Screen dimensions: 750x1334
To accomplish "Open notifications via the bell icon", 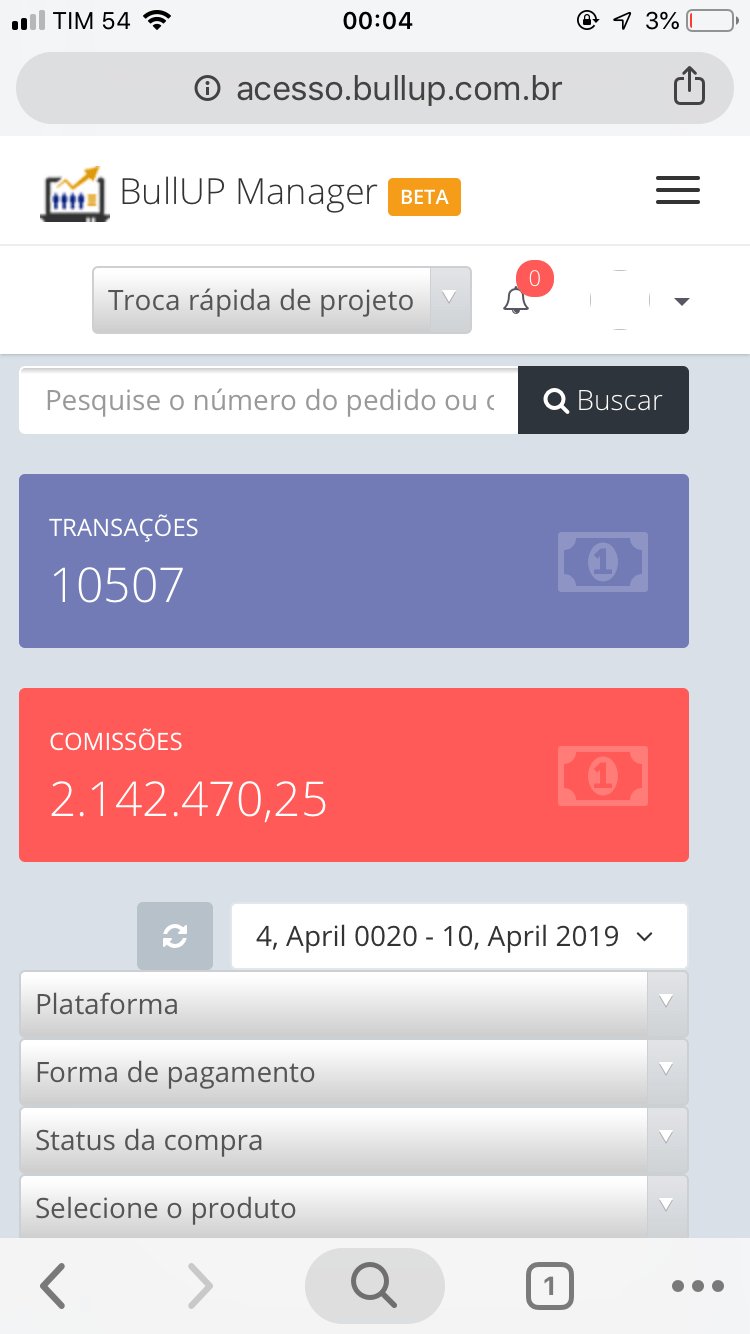I will click(x=514, y=303).
